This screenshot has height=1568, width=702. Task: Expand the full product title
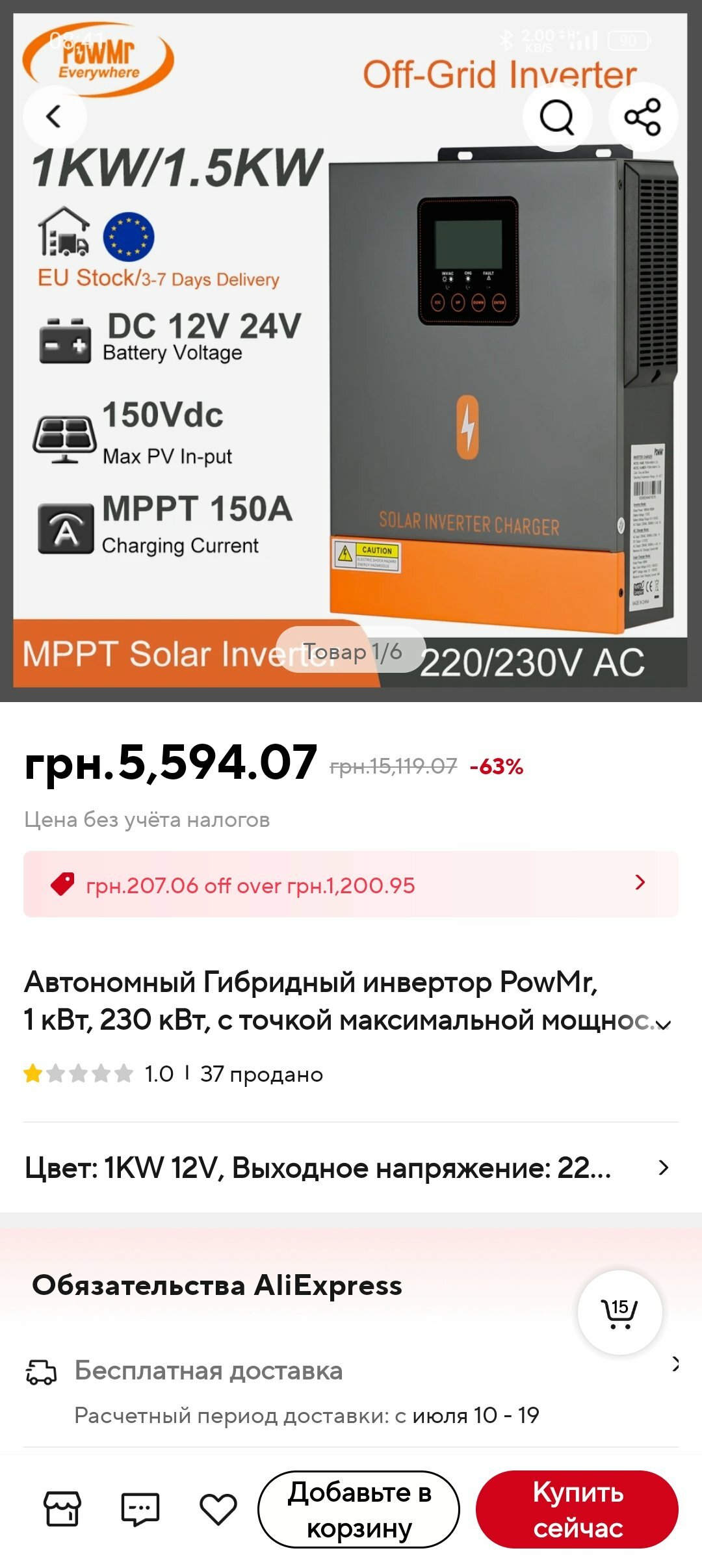[663, 1025]
